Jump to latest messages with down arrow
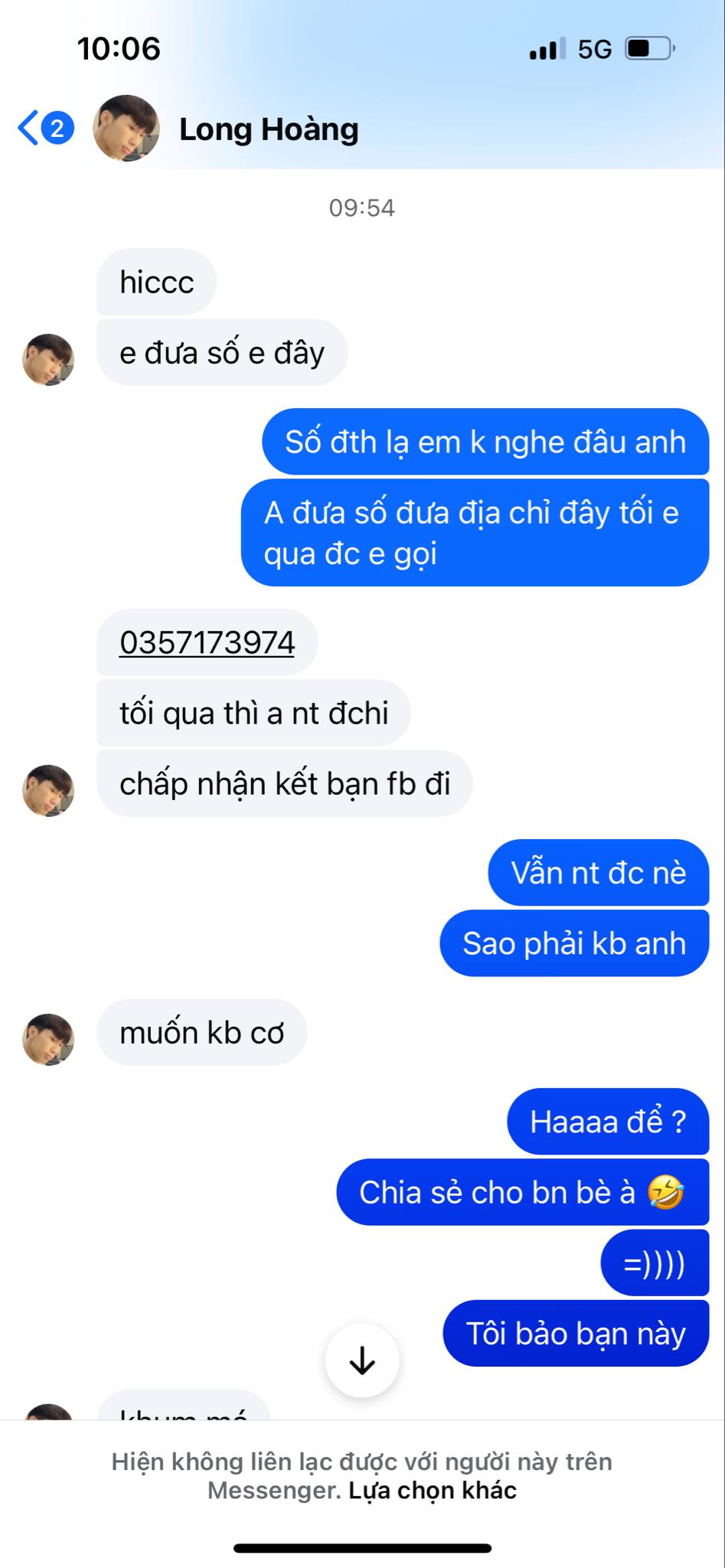Image resolution: width=725 pixels, height=1568 pixels. (x=361, y=1361)
